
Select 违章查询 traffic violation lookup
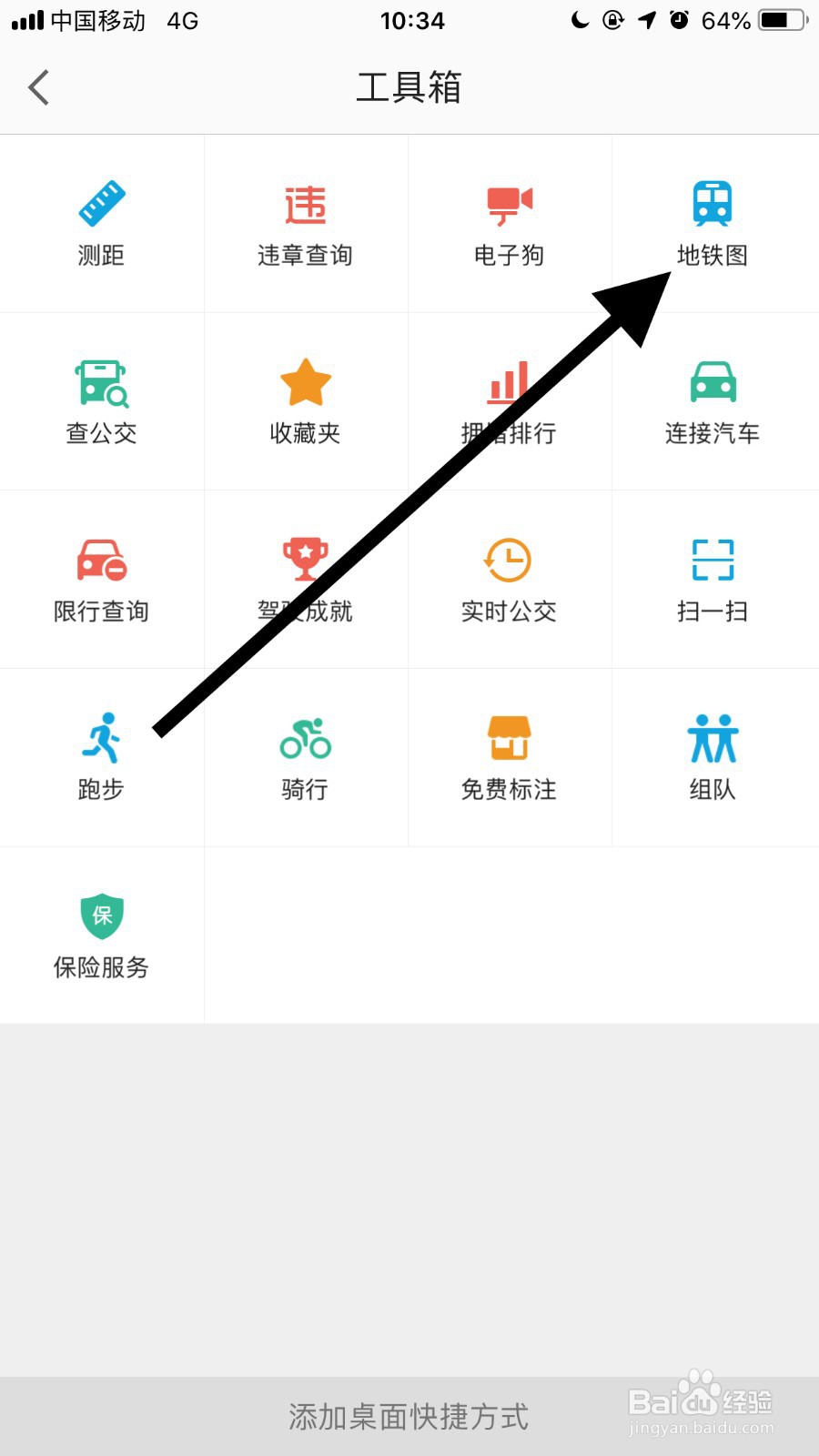(306, 223)
